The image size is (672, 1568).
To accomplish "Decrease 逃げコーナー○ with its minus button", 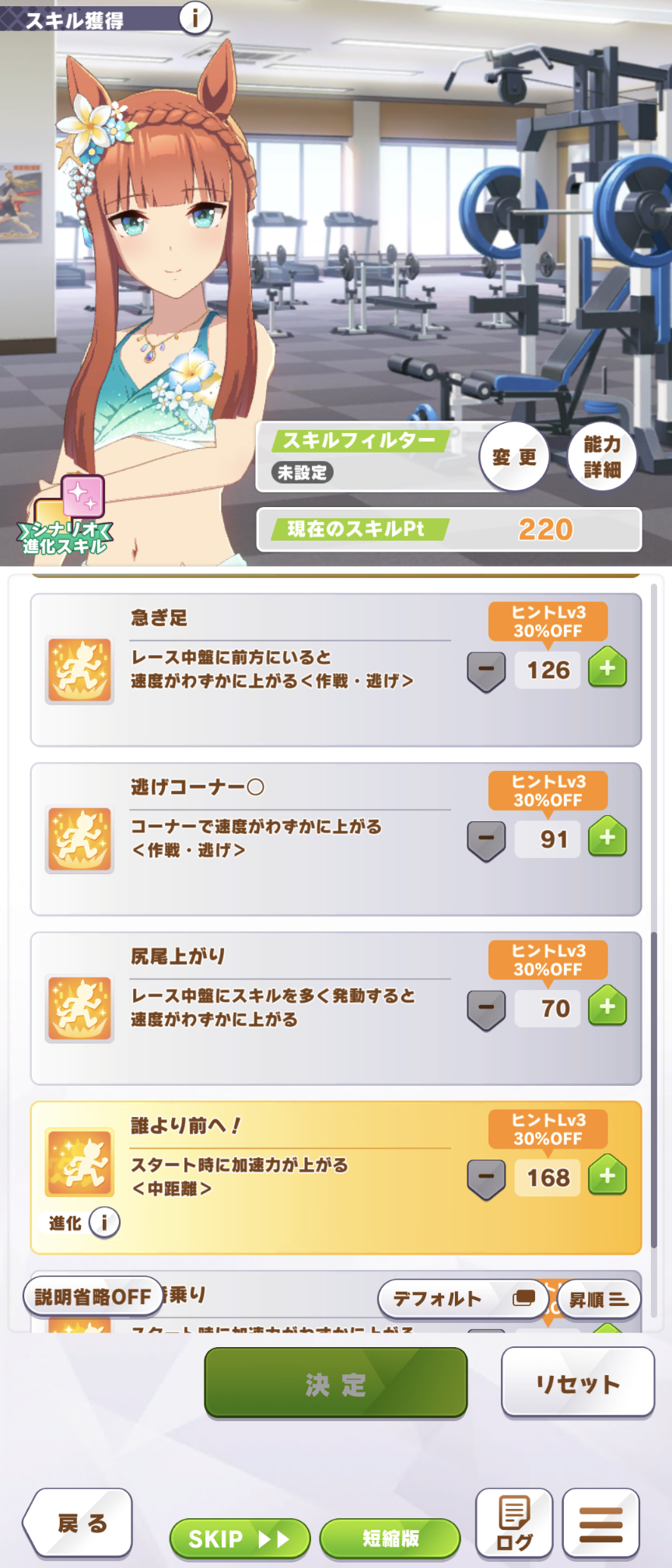I will (486, 839).
